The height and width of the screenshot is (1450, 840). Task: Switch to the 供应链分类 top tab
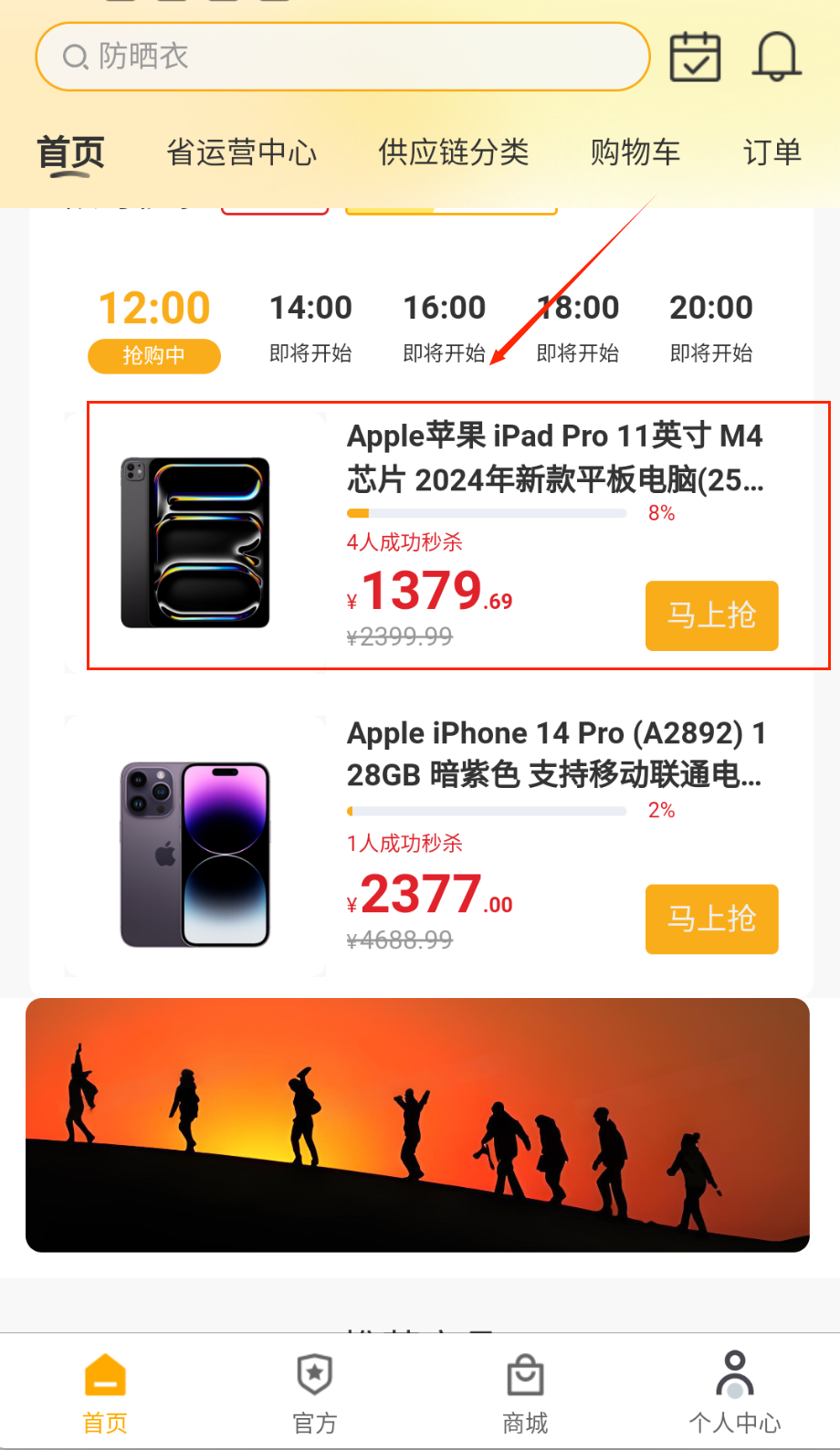(x=454, y=152)
